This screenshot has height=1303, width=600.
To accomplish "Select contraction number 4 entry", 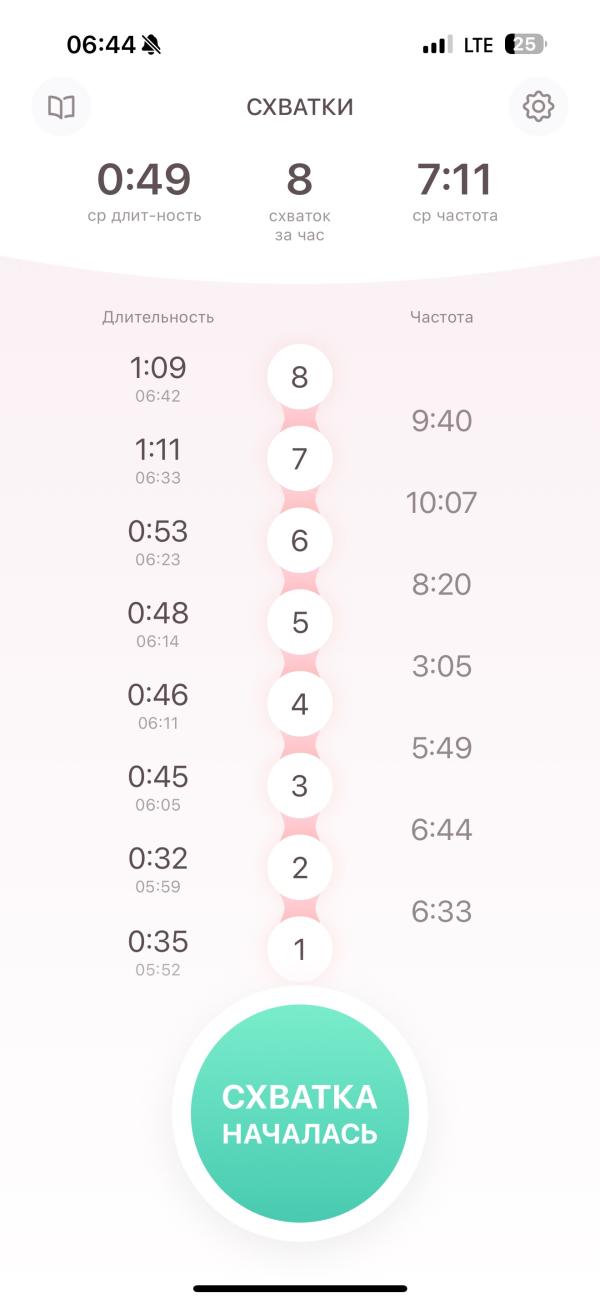I will [300, 705].
